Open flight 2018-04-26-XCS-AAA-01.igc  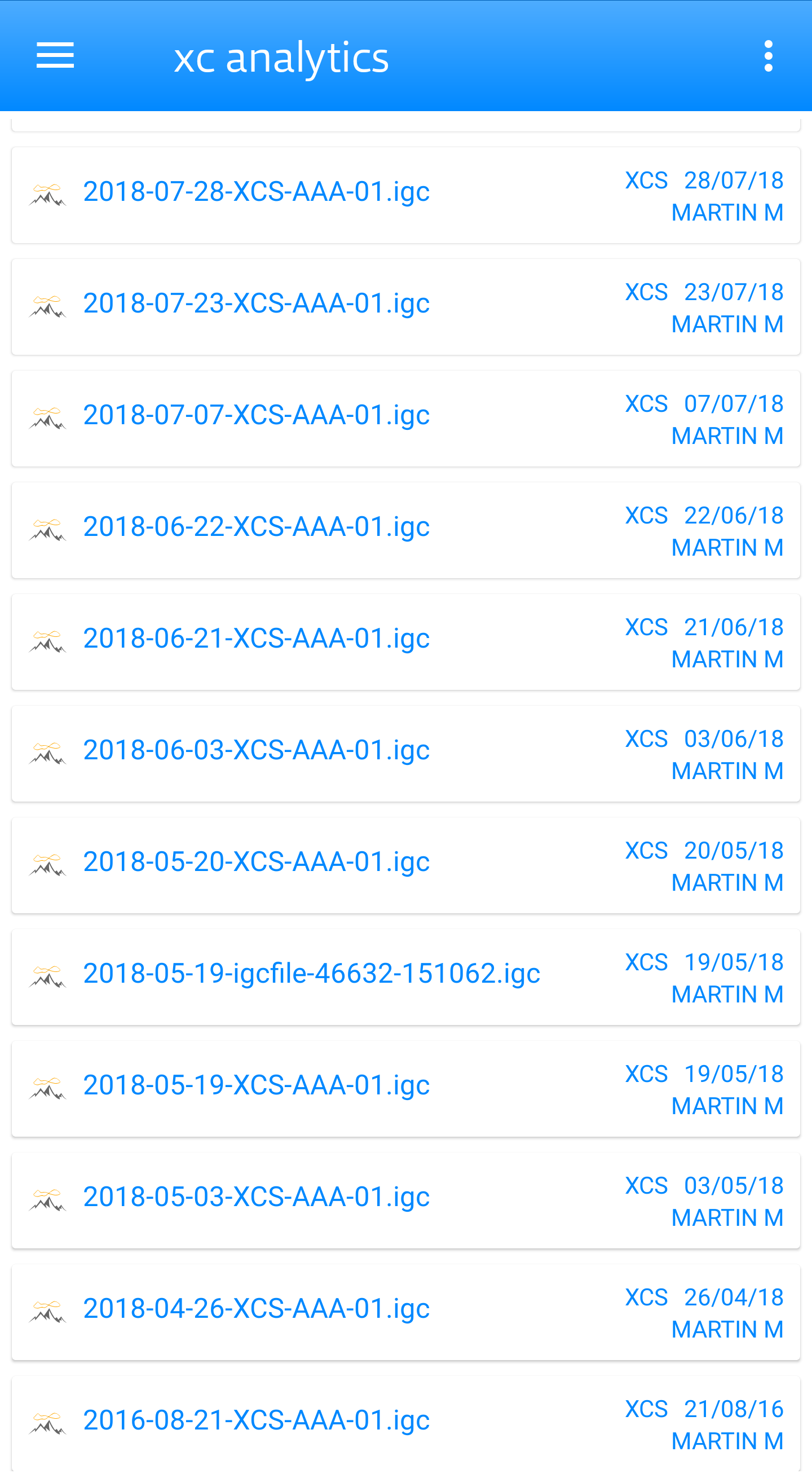click(x=406, y=1312)
